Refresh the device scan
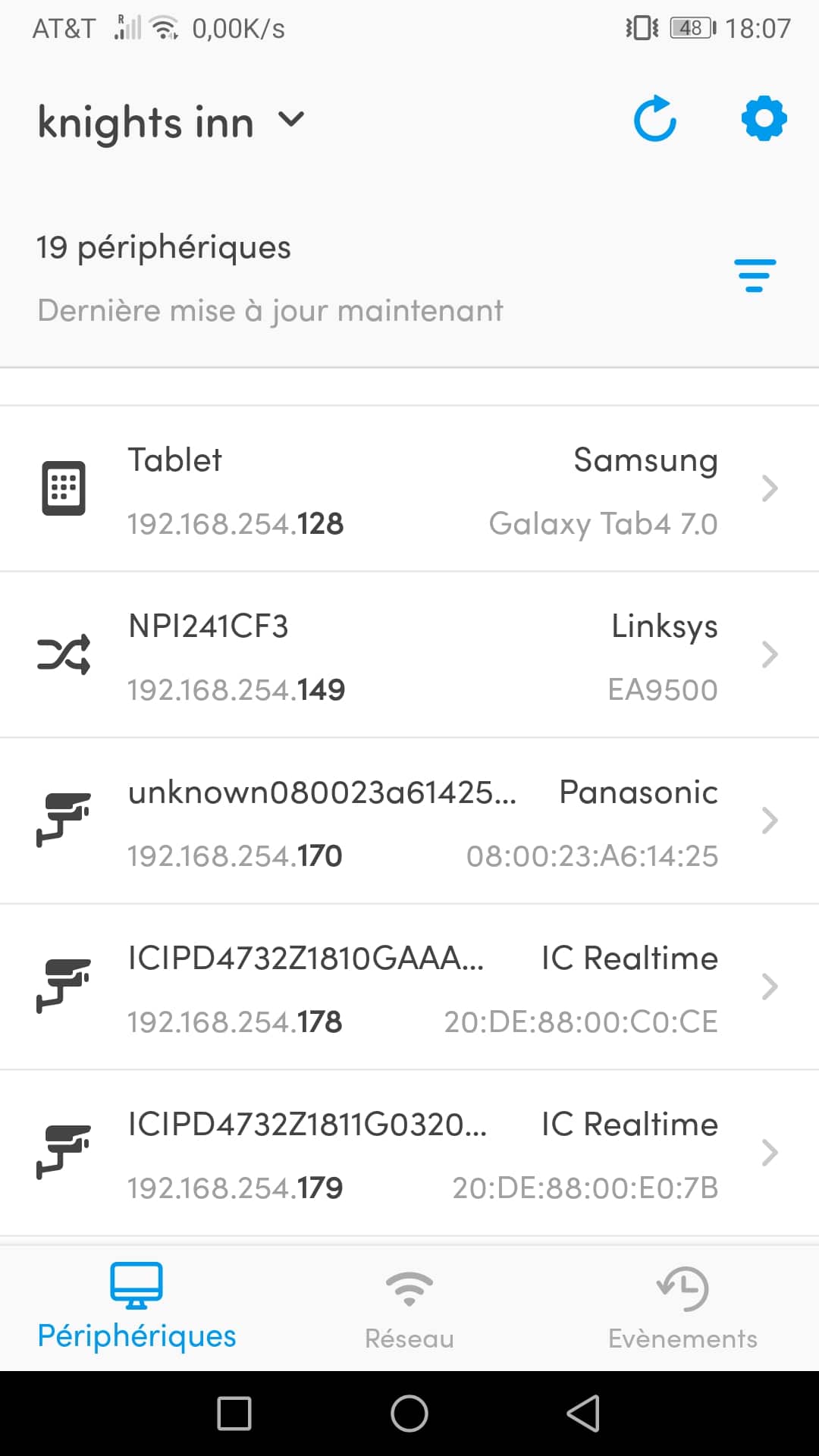 654,119
